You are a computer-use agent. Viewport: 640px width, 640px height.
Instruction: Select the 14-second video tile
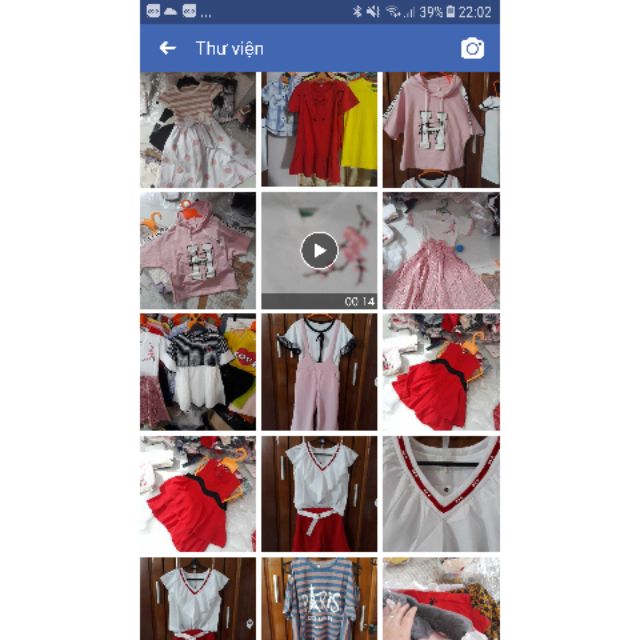tap(319, 250)
